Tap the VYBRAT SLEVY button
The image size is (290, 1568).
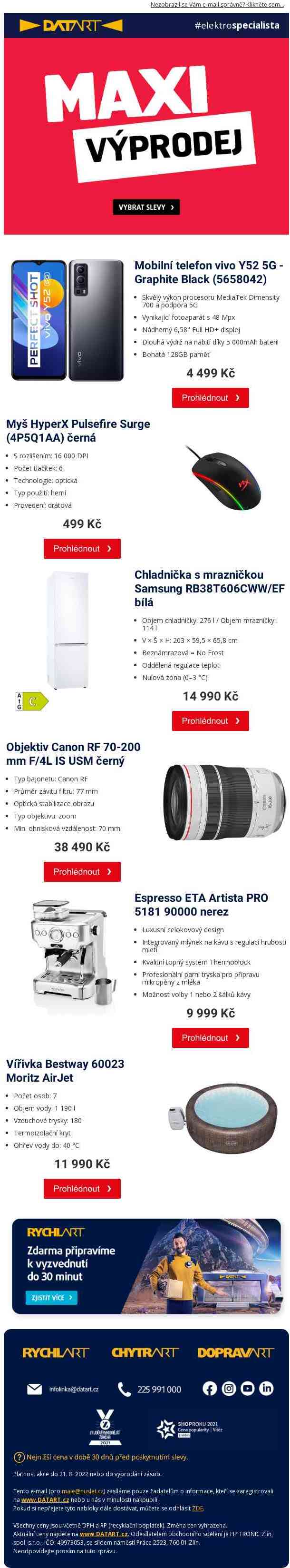[x=146, y=207]
